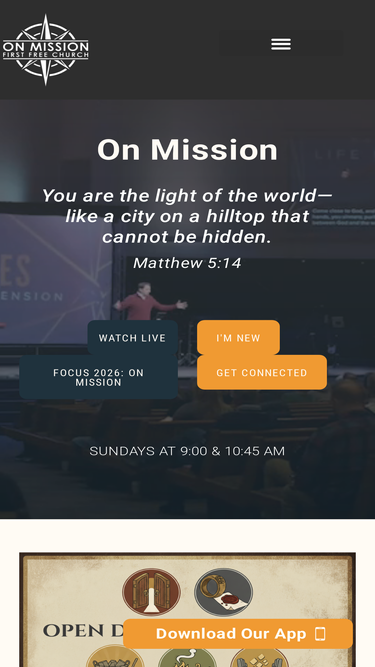Viewport: 375px width, 667px height.
Task: Tap the Watch Live button
Action: pos(132,338)
